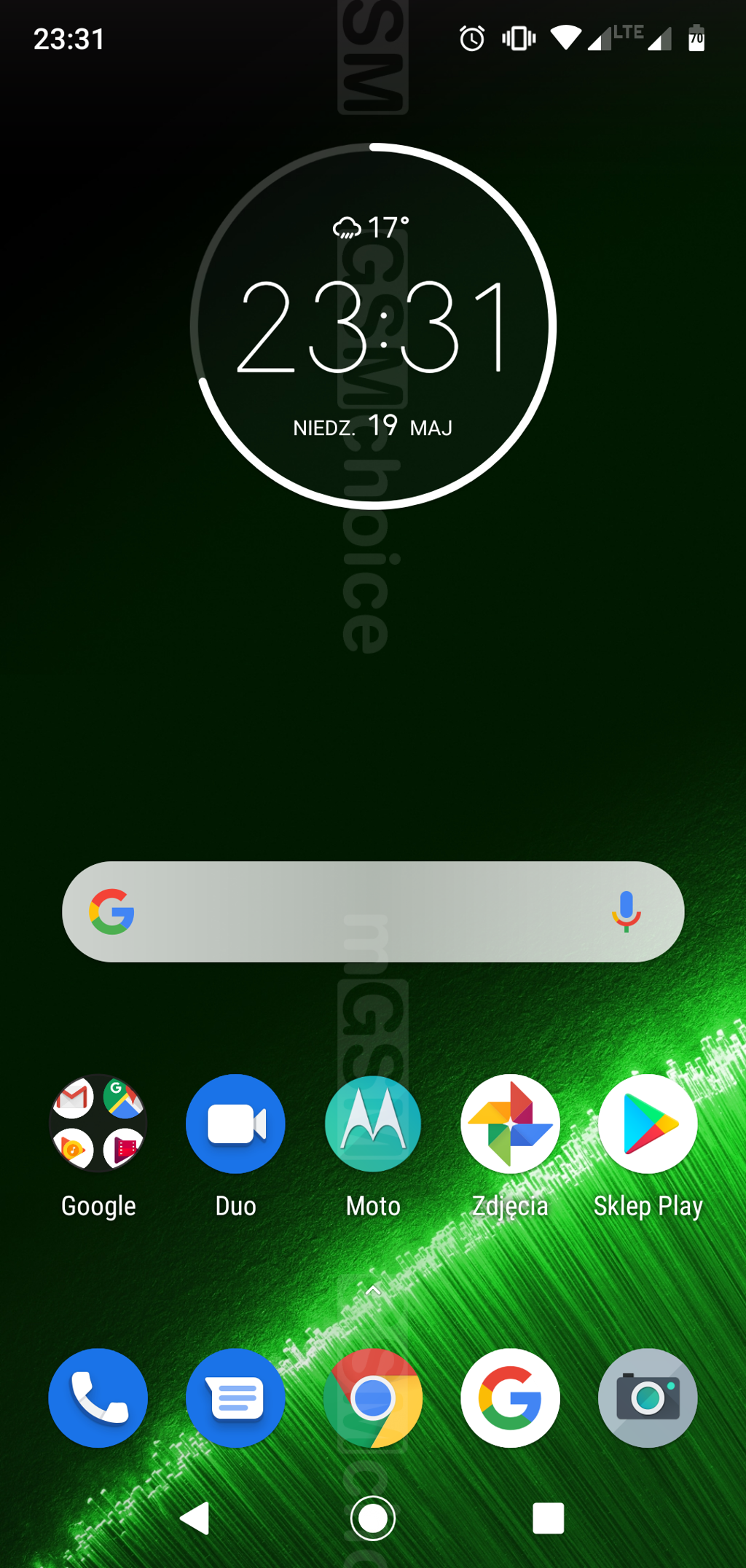
Task: Start voice search with the microphone
Action: pos(626,912)
